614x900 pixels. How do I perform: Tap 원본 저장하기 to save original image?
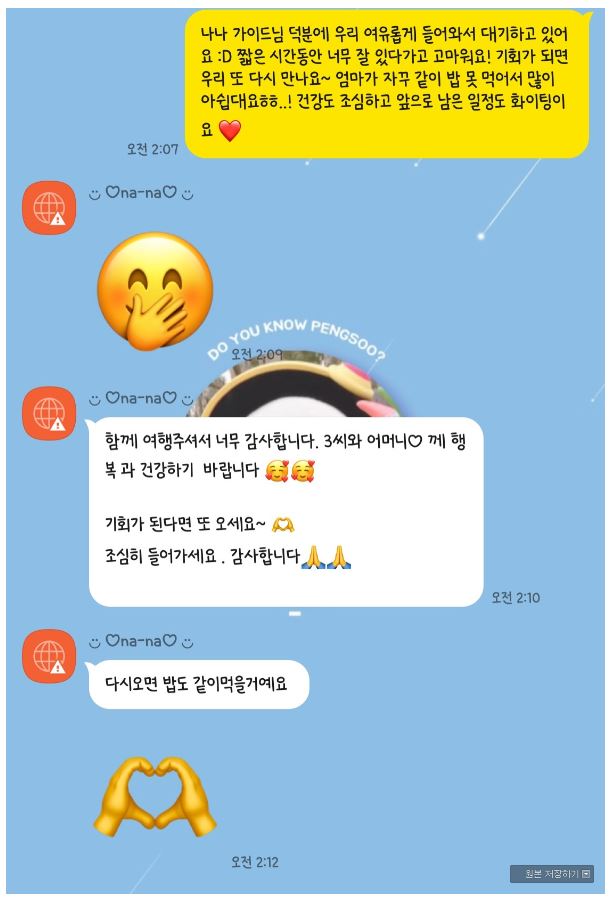(552, 874)
